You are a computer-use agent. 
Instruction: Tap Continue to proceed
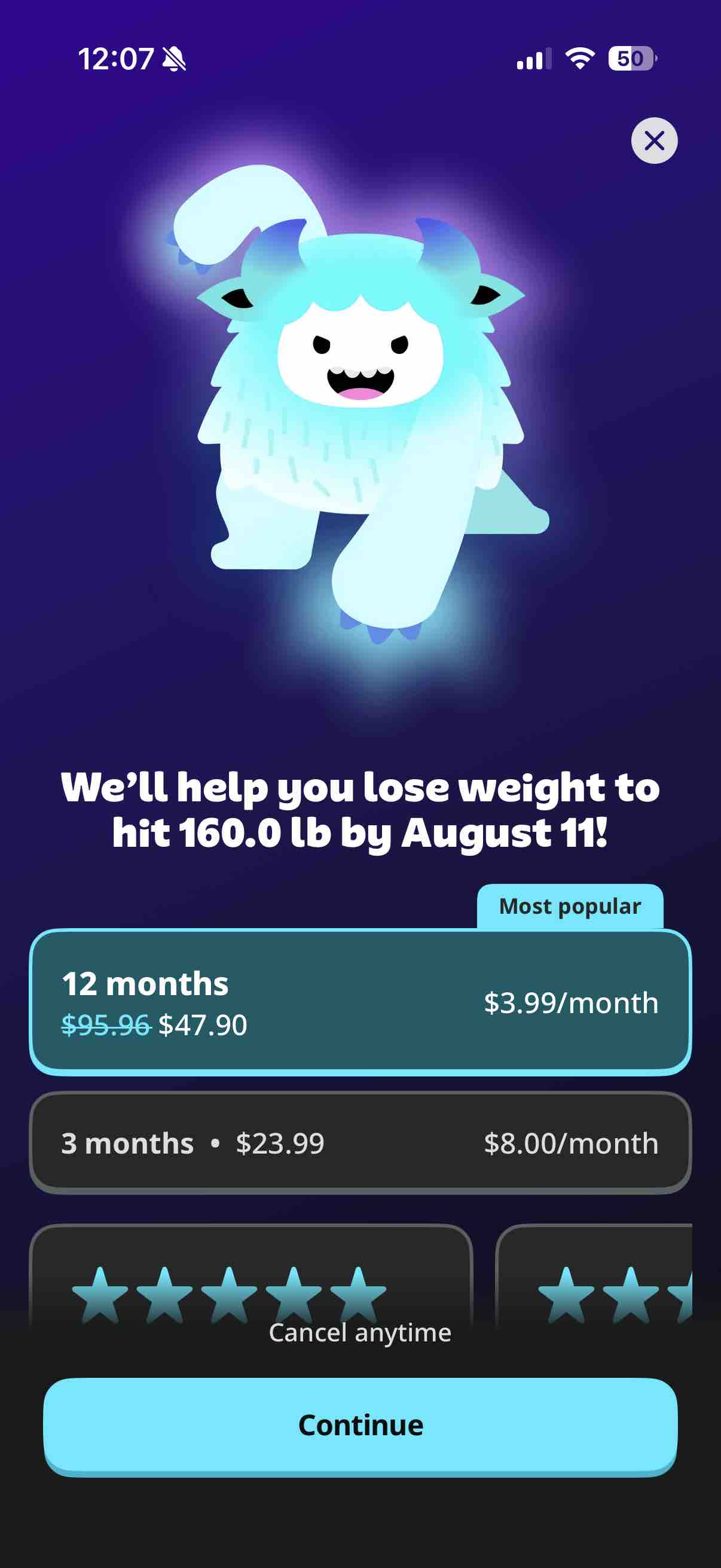pos(360,1426)
